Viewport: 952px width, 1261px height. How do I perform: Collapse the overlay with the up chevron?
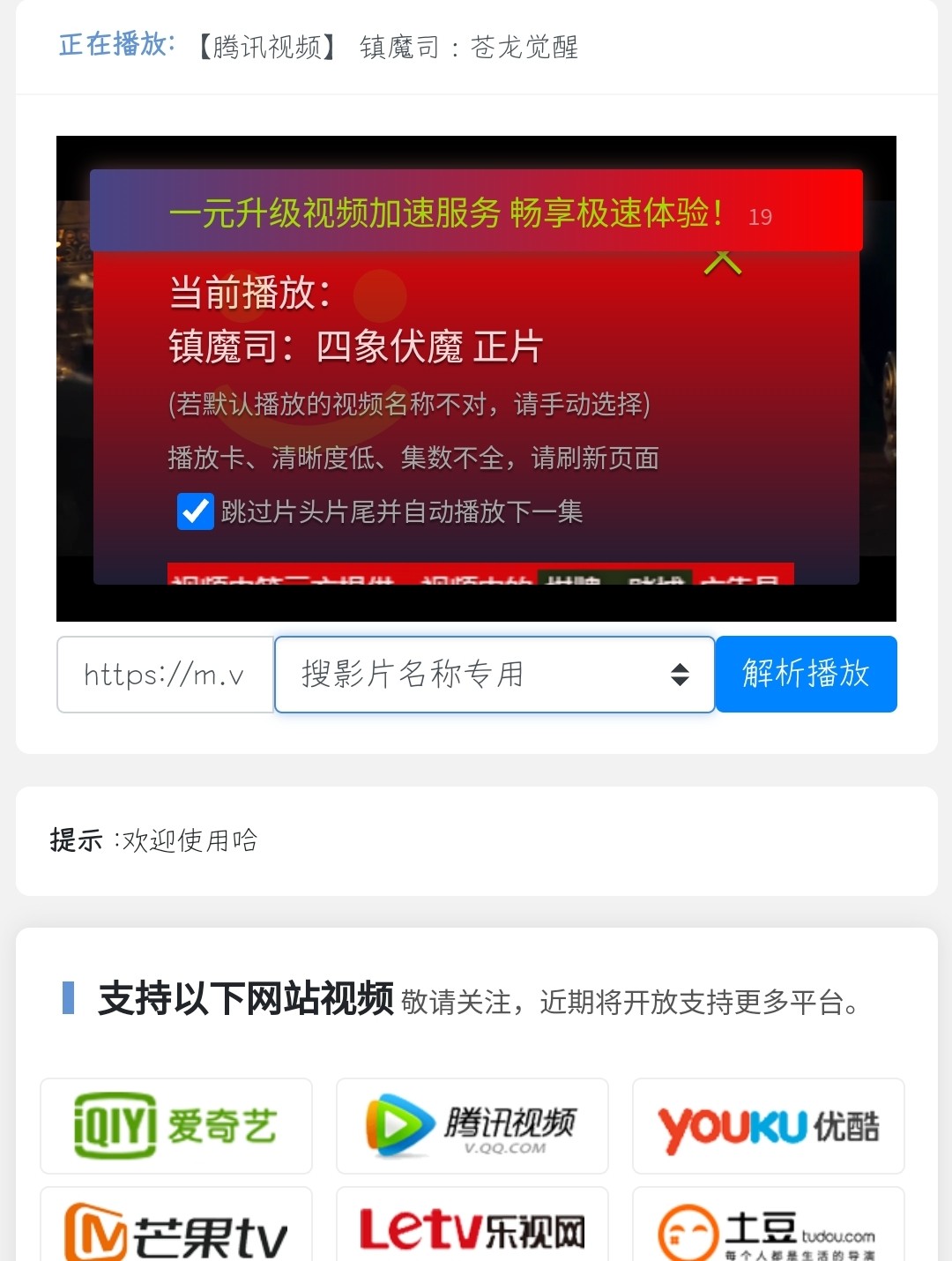(x=723, y=262)
